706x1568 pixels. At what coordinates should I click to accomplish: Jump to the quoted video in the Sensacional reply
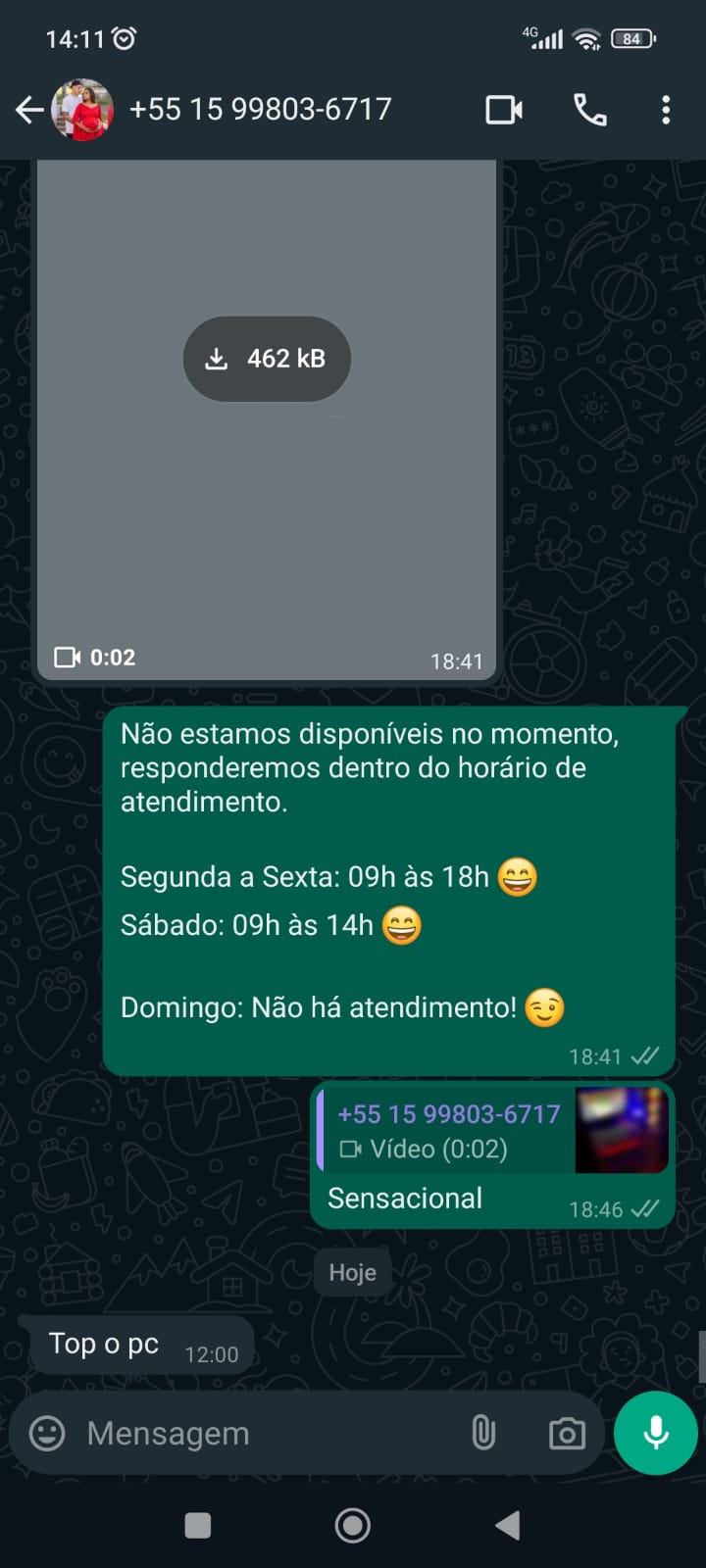[x=492, y=1131]
